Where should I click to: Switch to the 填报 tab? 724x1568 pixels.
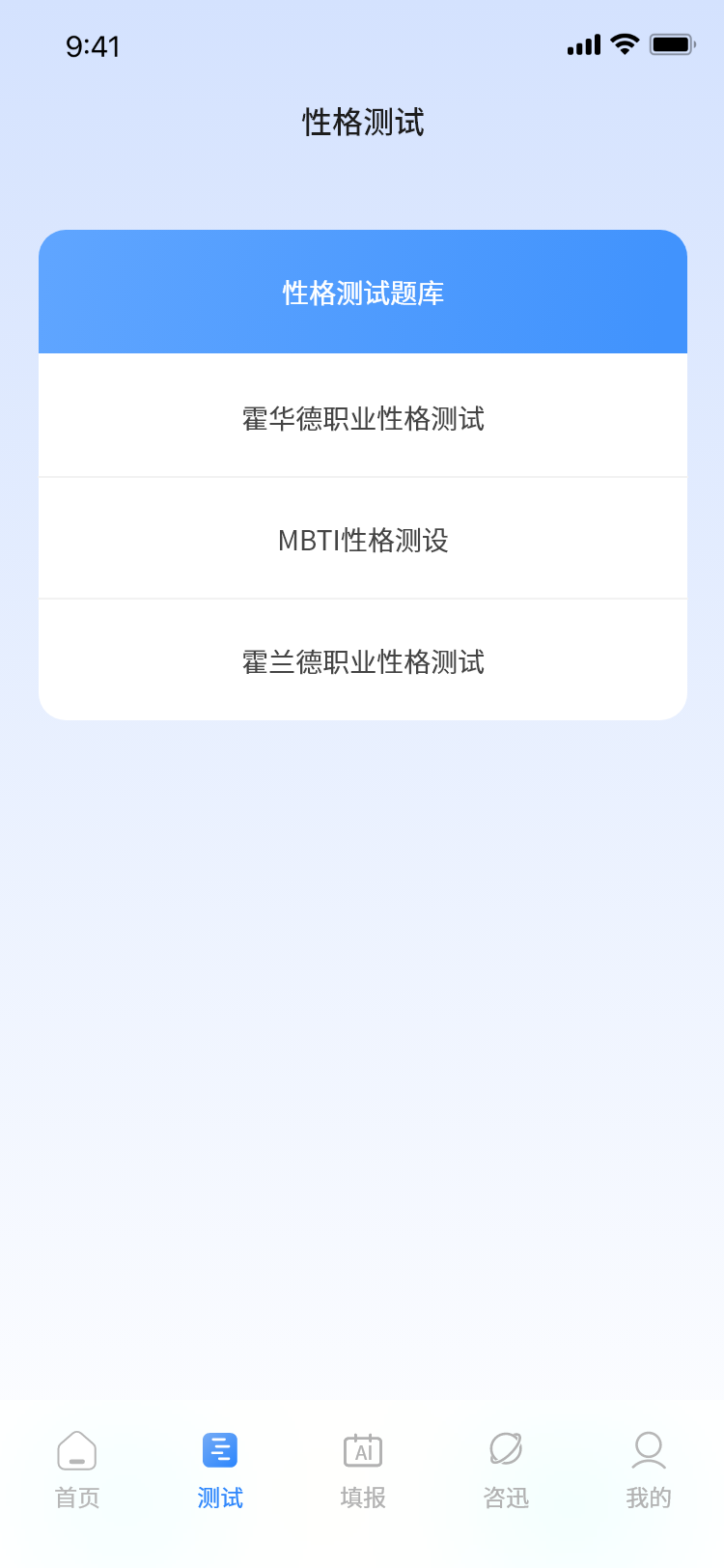pos(363,1470)
